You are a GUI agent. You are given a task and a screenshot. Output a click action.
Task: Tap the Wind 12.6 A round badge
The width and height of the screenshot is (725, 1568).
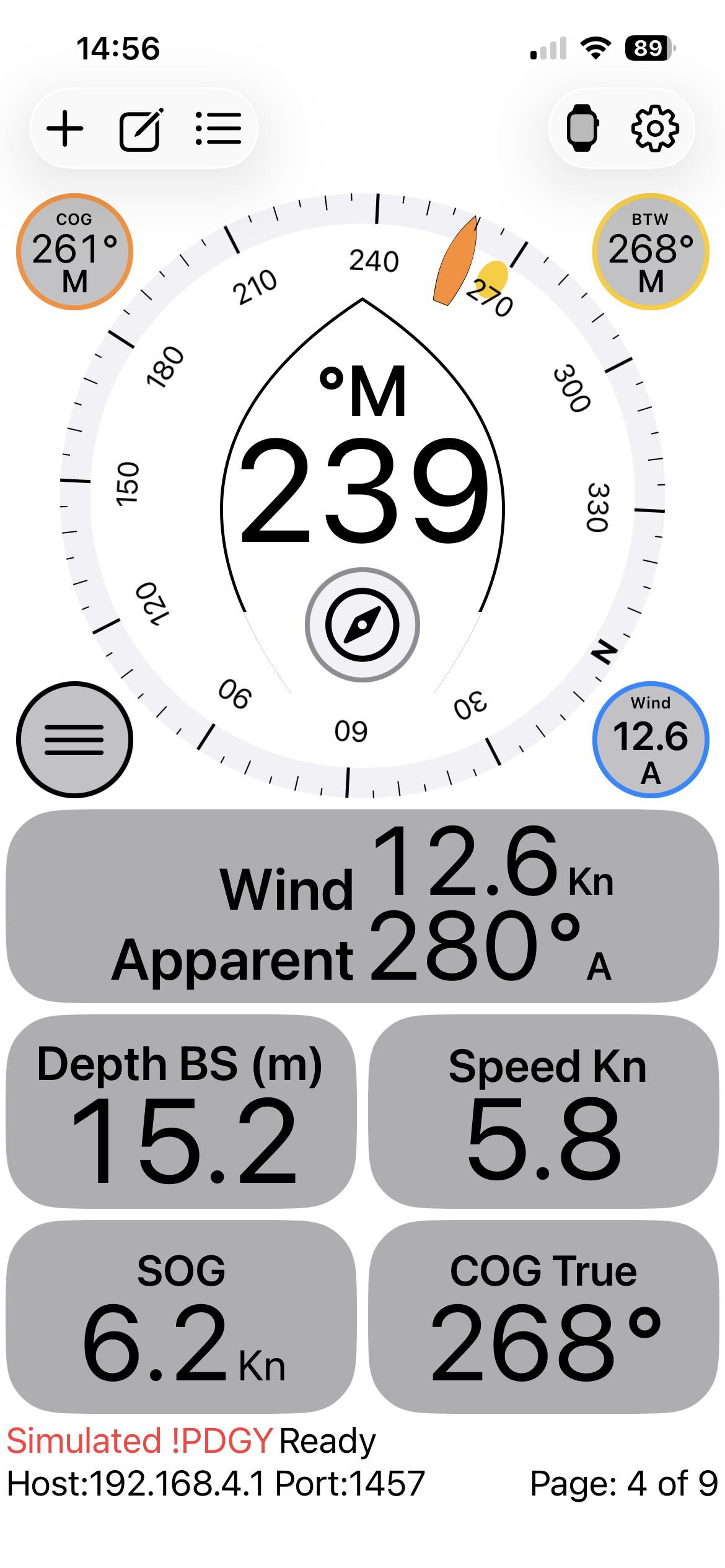coord(651,739)
